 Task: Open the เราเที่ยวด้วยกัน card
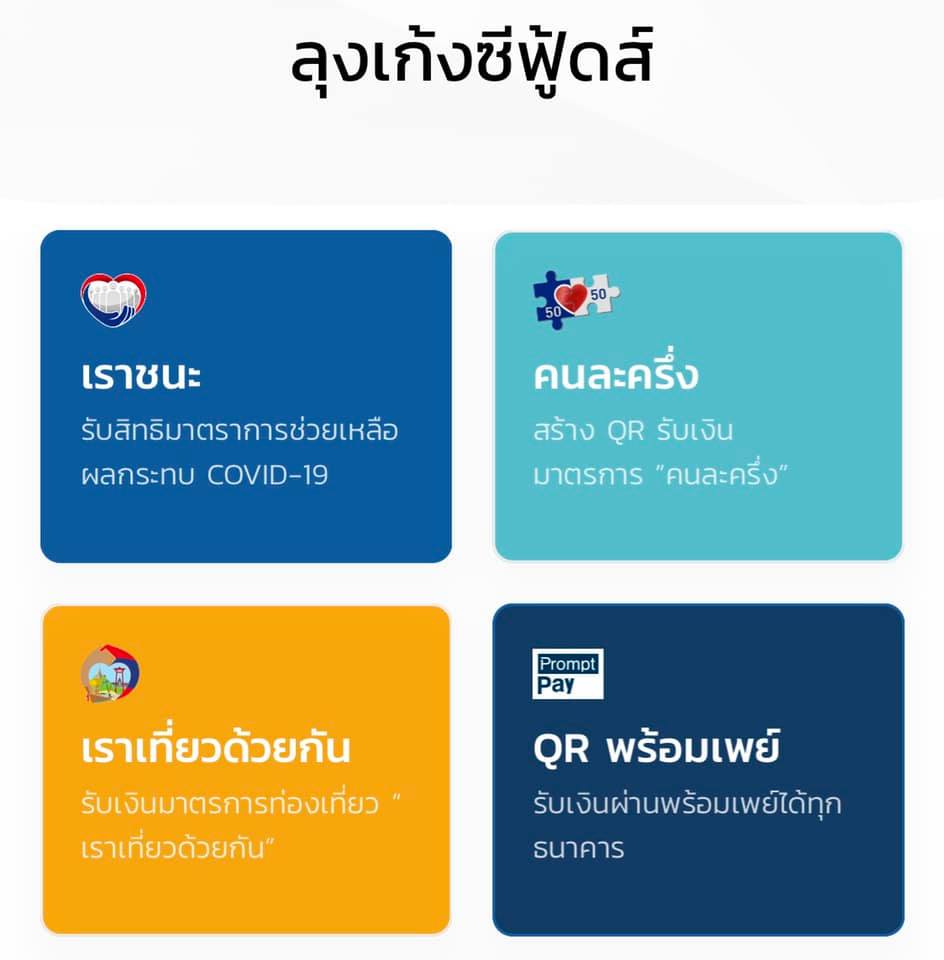click(246, 770)
